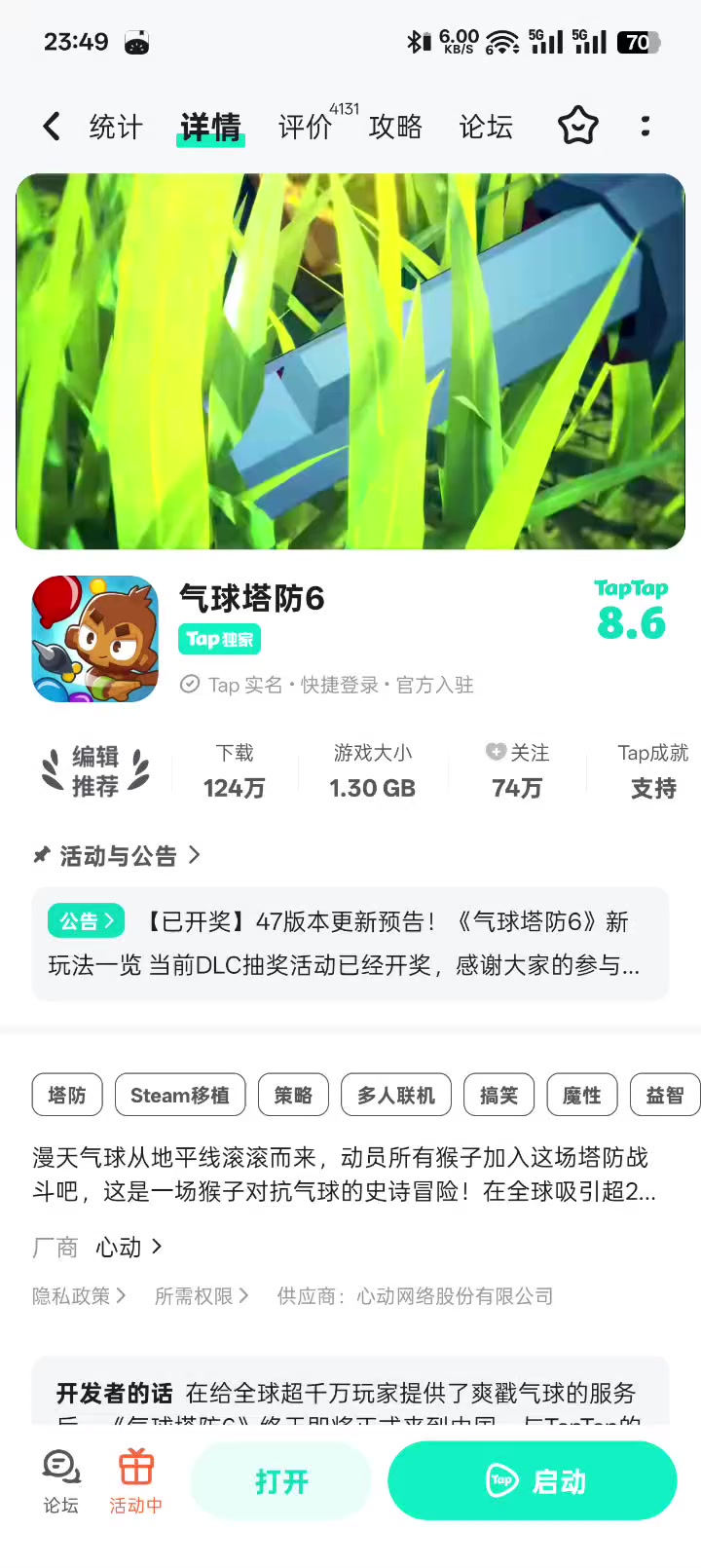
Task: Switch to the top 论坛 tab
Action: 486,127
